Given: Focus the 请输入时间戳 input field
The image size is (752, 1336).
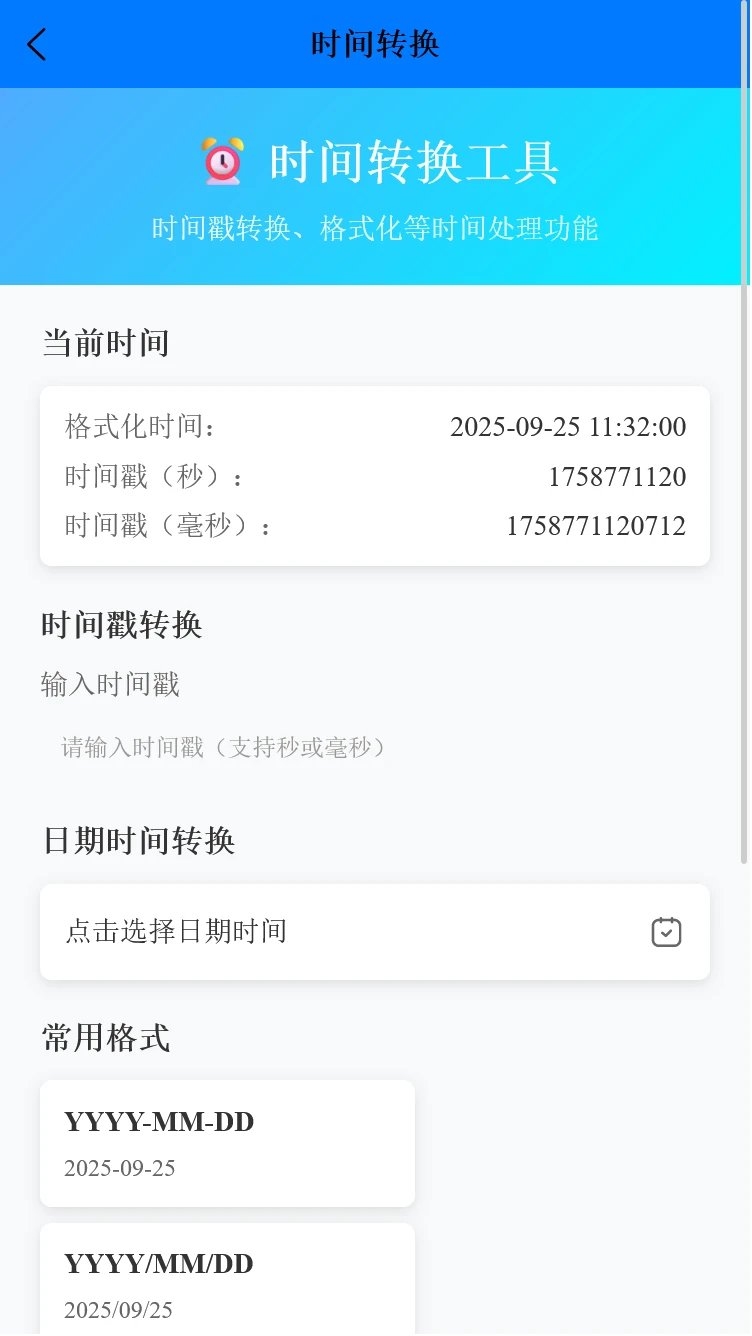Looking at the screenshot, I should 374,747.
